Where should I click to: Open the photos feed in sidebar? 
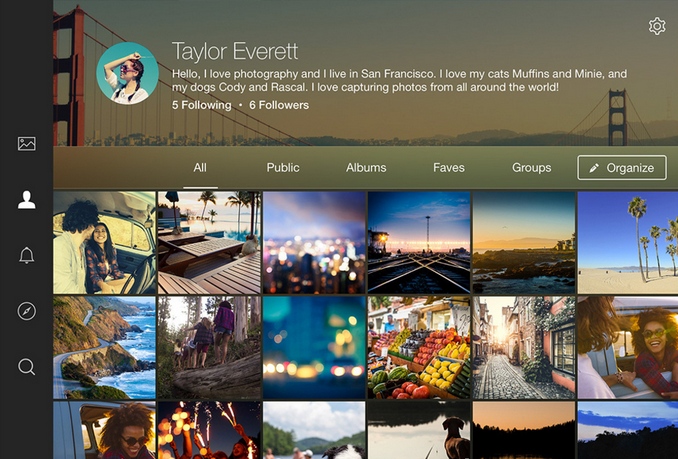tap(27, 143)
